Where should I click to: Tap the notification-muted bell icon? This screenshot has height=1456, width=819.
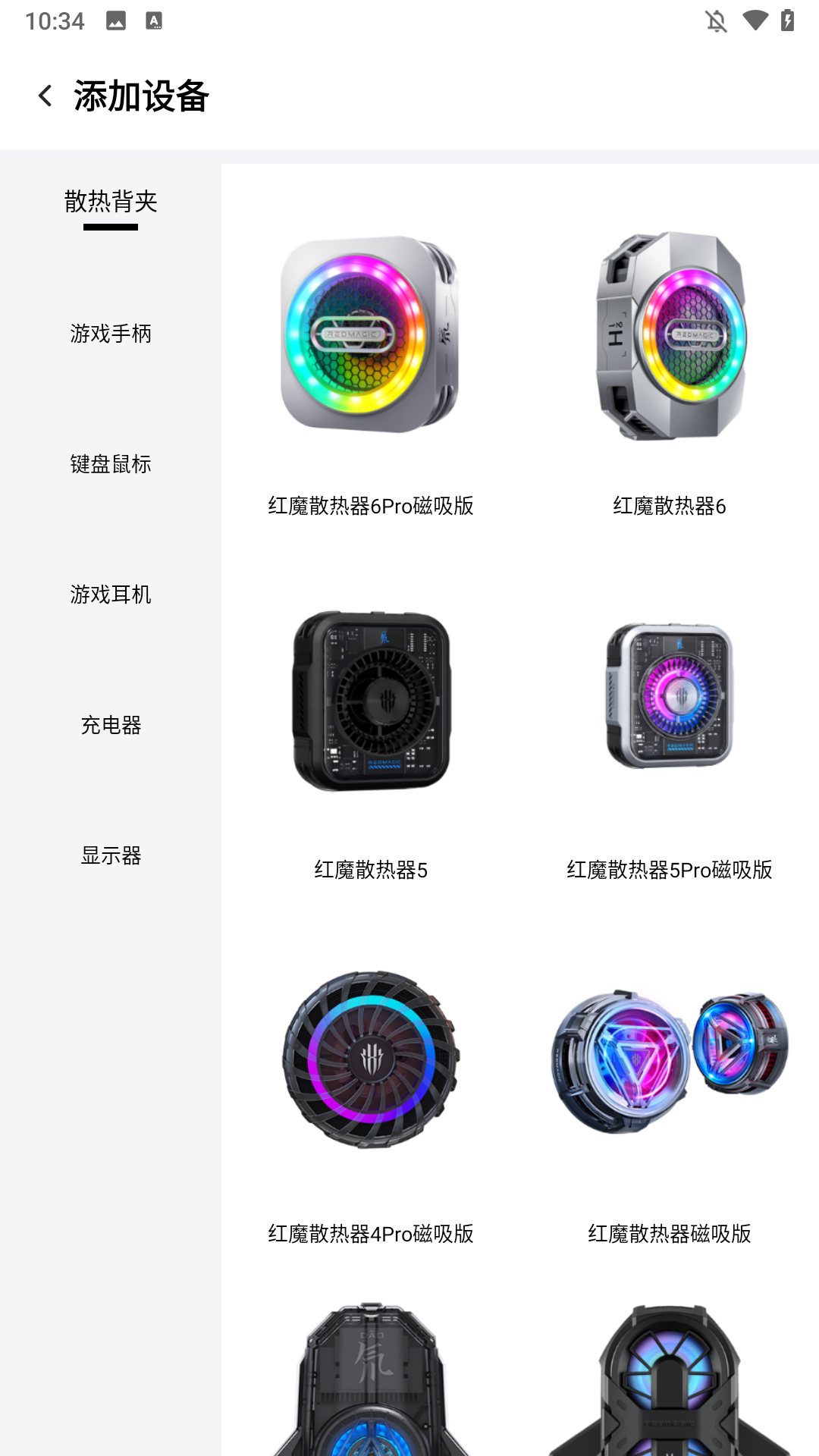tap(715, 21)
